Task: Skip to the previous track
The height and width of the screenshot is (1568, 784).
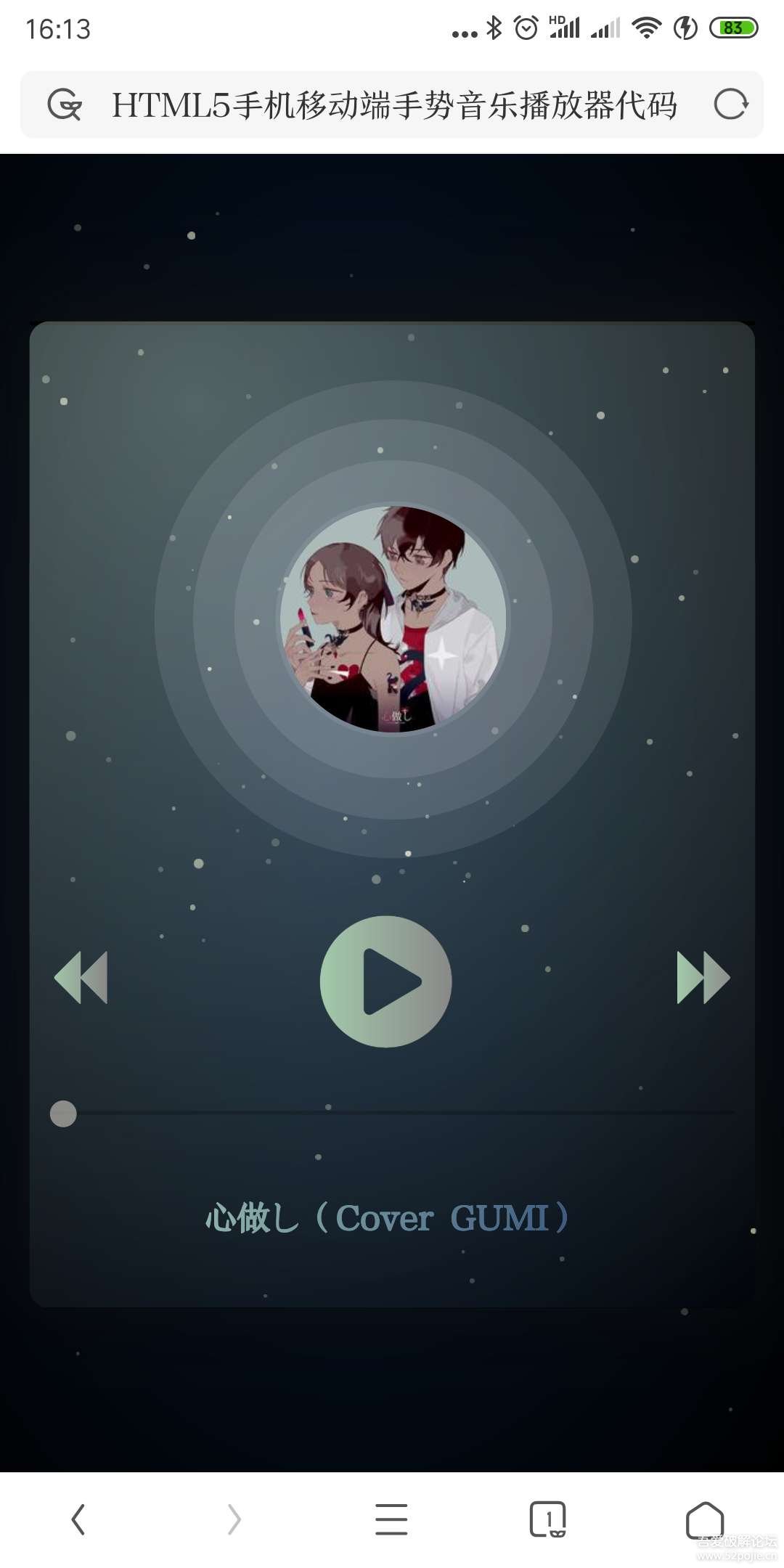Action: [x=81, y=978]
